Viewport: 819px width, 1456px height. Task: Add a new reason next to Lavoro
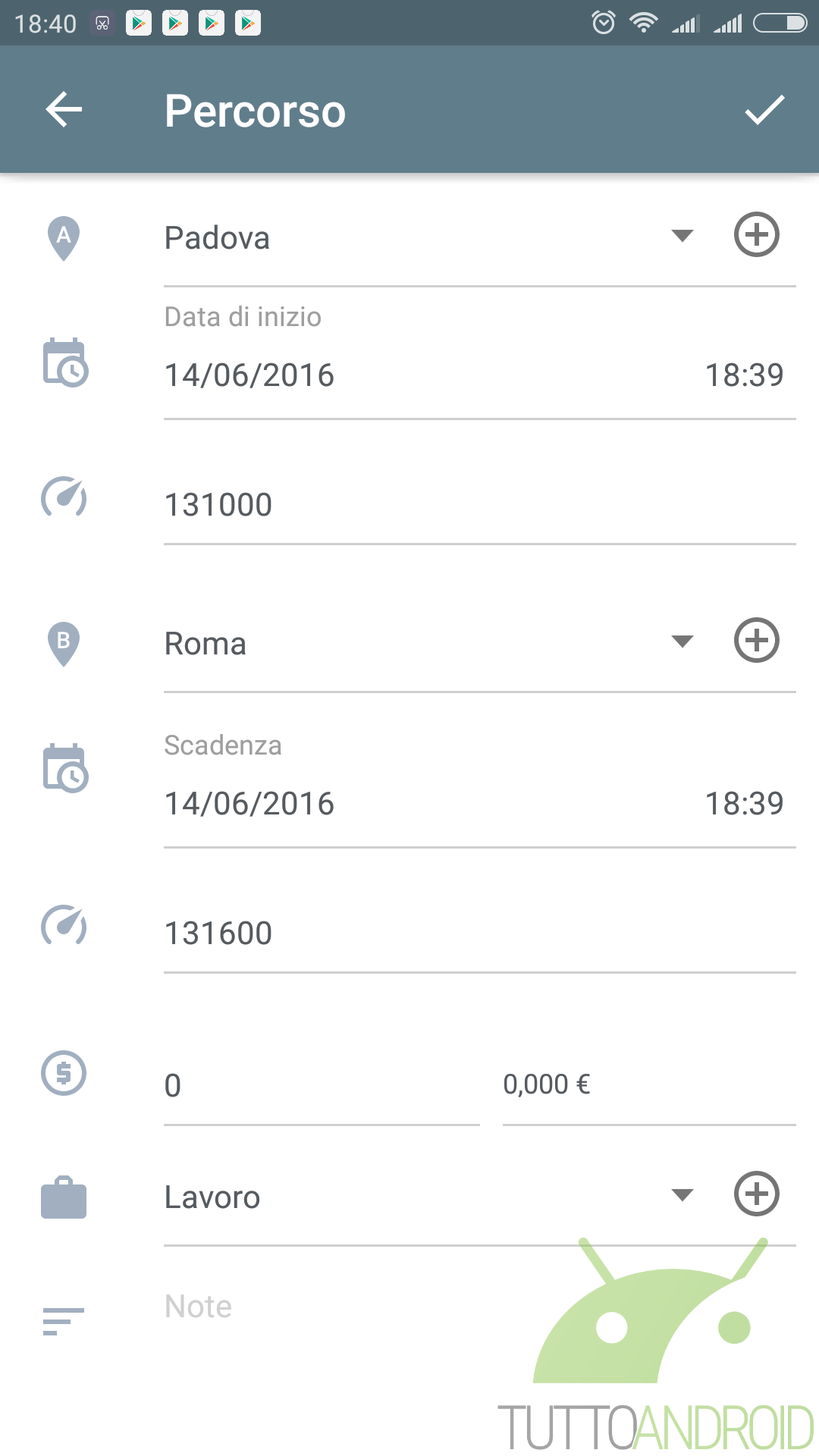click(x=757, y=1194)
